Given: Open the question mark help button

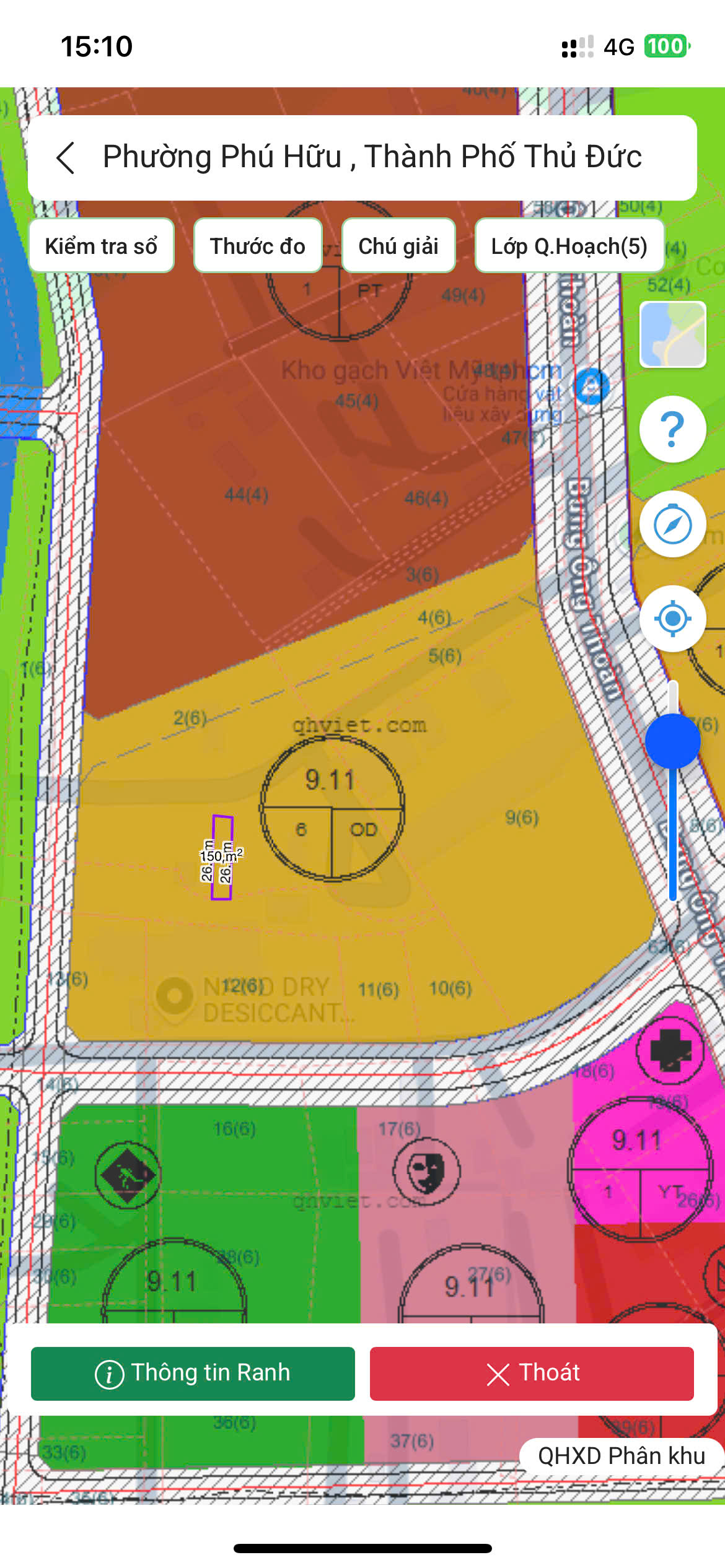Looking at the screenshot, I should click(673, 429).
